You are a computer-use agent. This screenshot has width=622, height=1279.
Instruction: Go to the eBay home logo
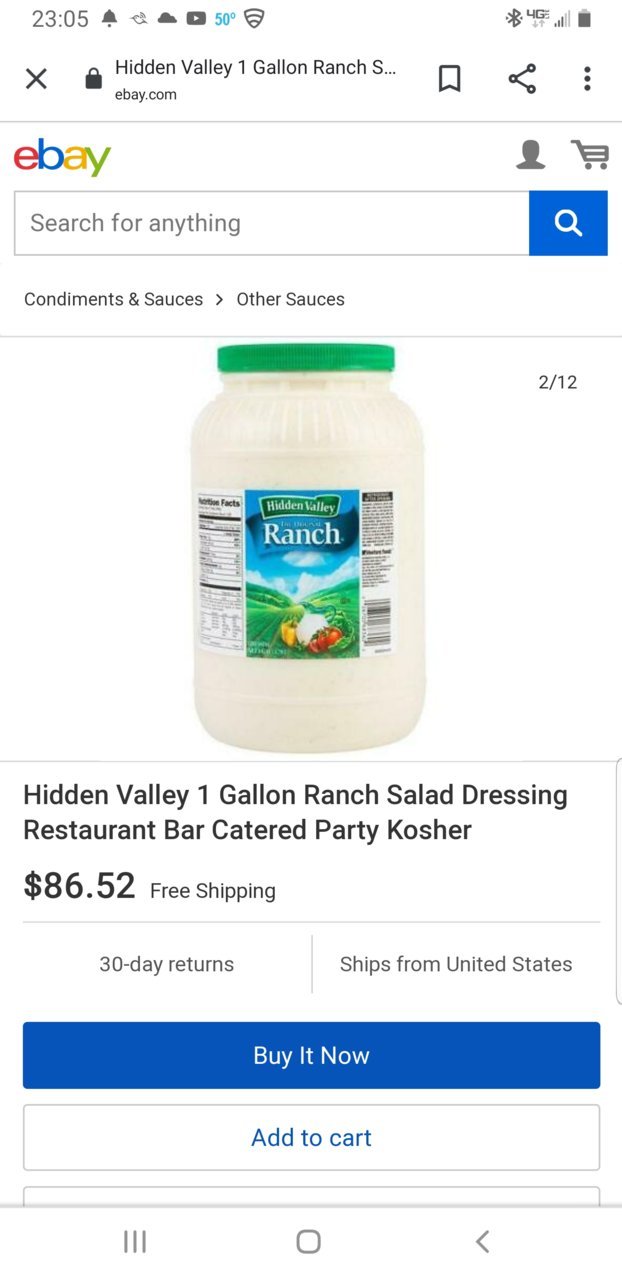click(x=62, y=157)
